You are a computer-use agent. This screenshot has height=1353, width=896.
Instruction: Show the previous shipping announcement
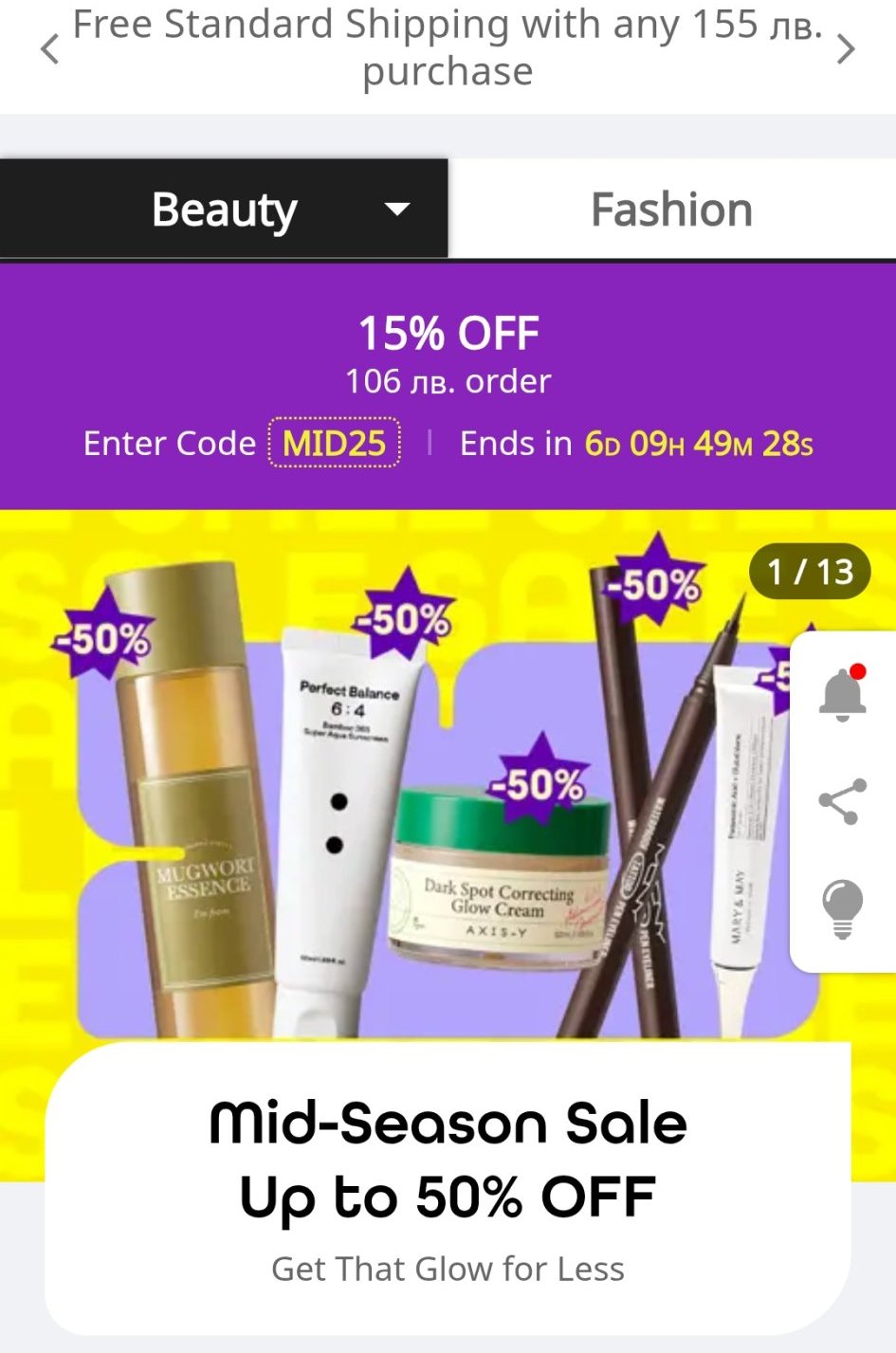[50, 48]
